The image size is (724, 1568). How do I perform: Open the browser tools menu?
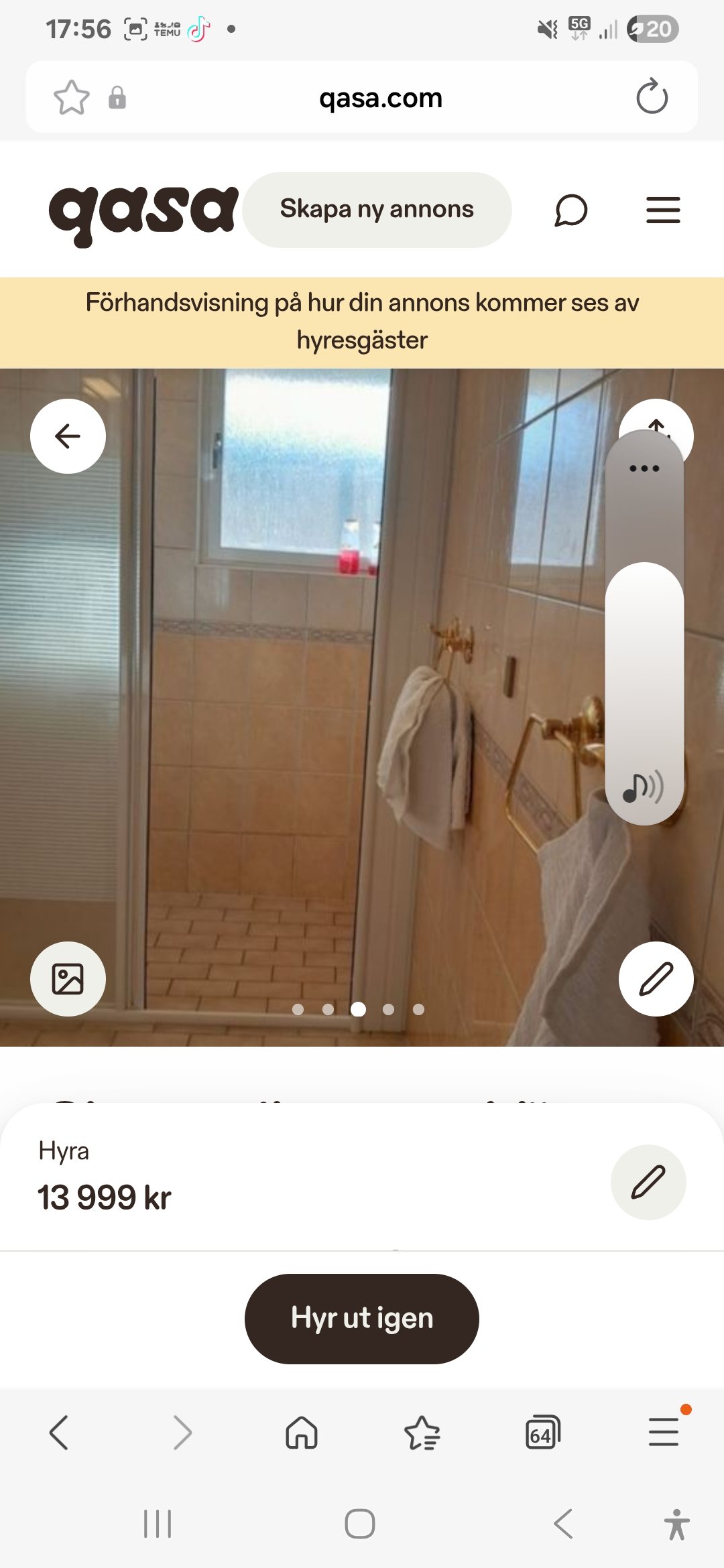(x=663, y=1433)
